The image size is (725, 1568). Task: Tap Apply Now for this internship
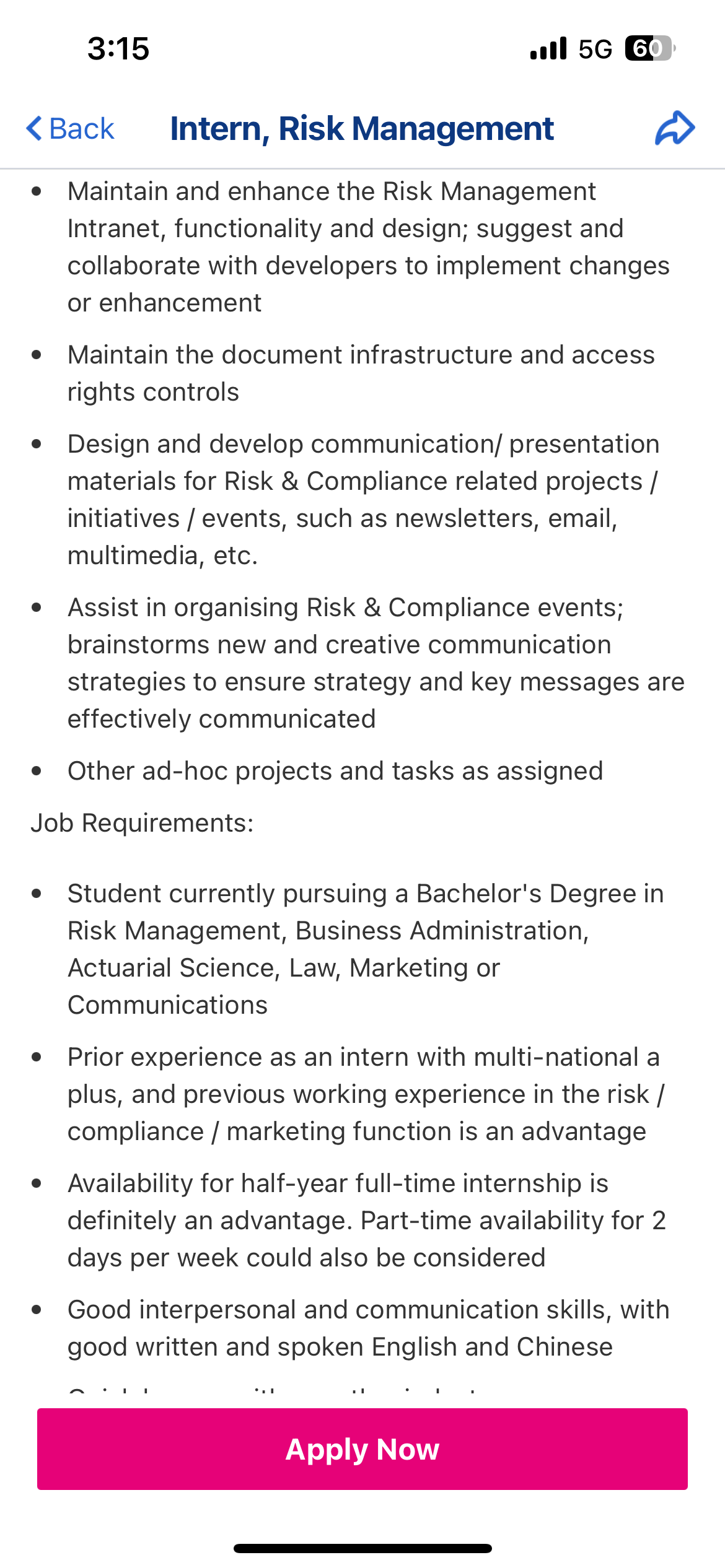(362, 1449)
